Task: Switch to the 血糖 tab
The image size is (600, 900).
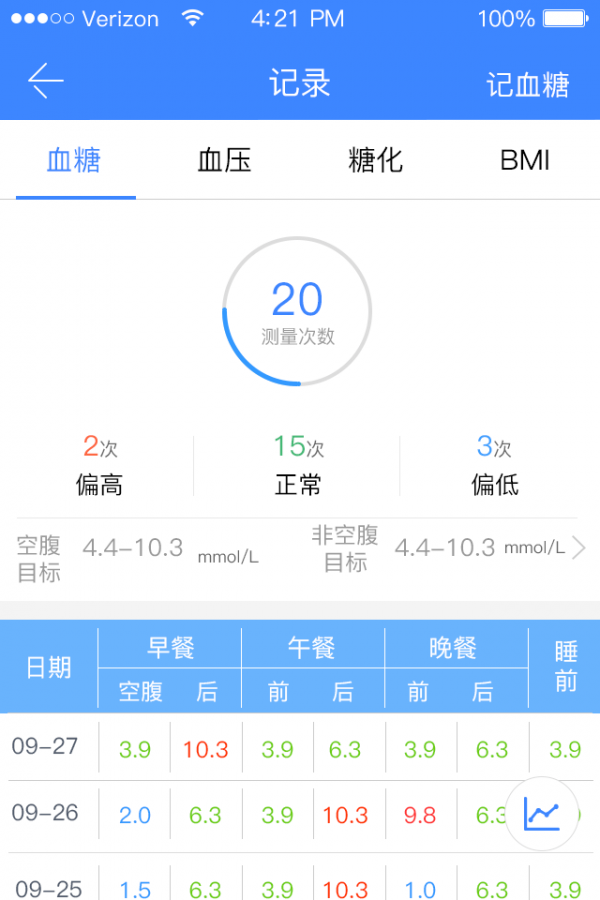Action: click(75, 160)
